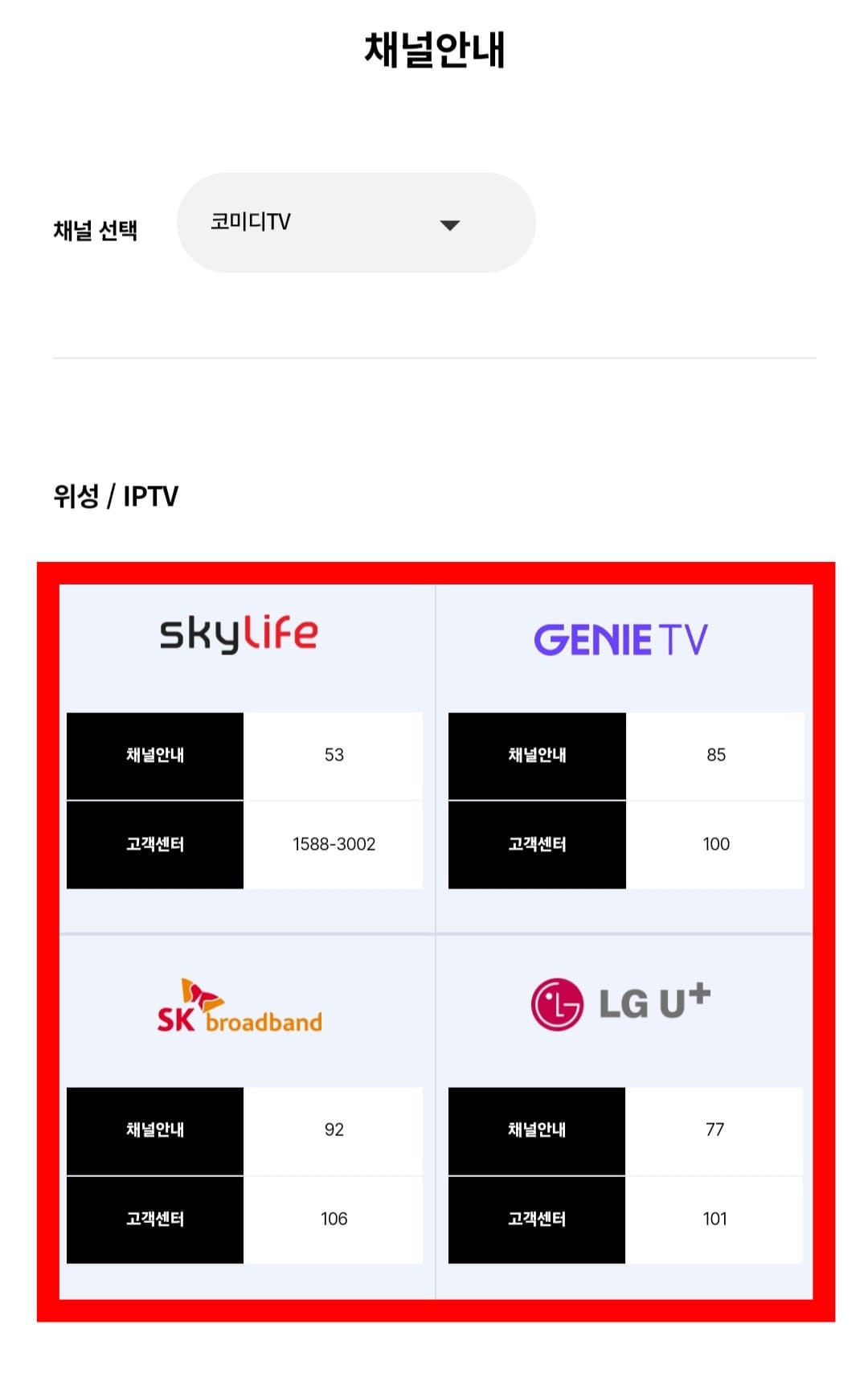
Task: Click the GENIE TV 고객센터 cell
Action: click(x=536, y=844)
